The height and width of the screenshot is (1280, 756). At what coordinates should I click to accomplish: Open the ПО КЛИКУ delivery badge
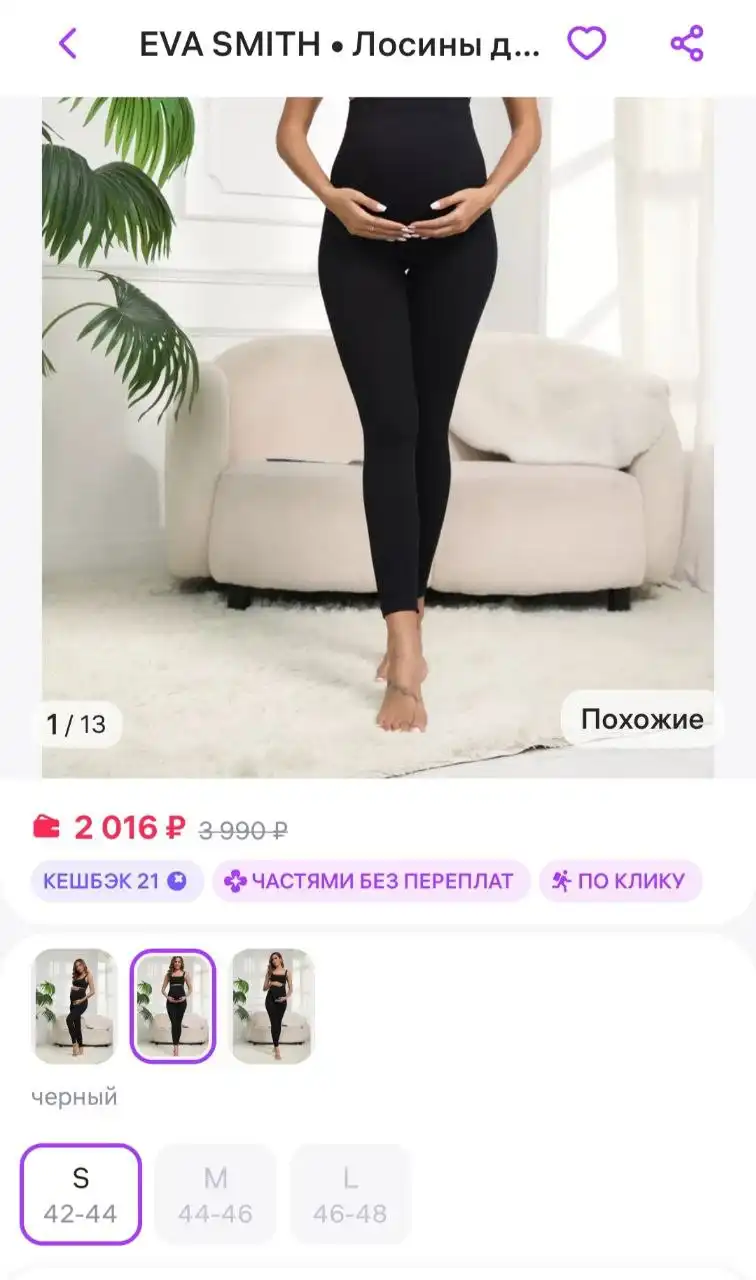pyautogui.click(x=619, y=880)
